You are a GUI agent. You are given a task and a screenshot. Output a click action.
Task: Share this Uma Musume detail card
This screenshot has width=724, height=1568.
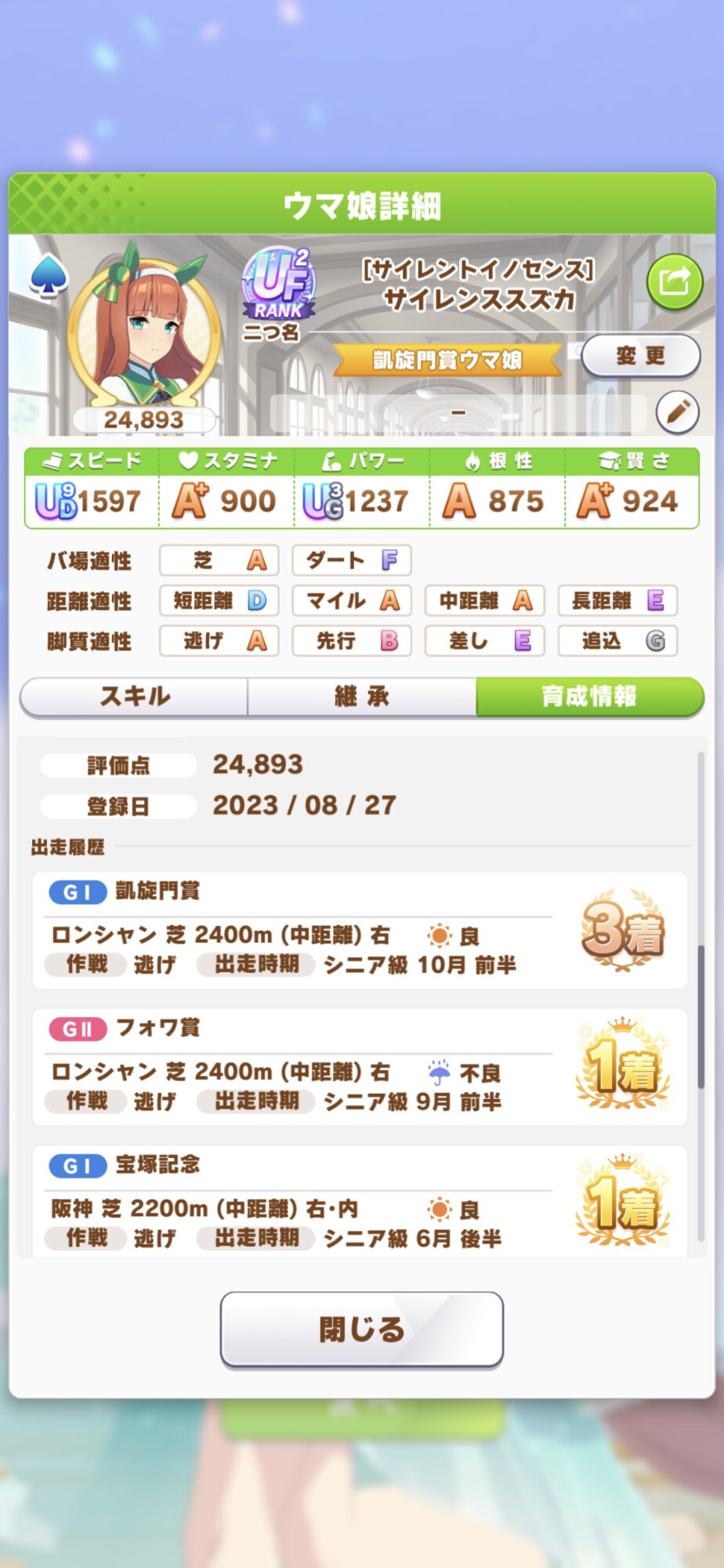click(674, 281)
